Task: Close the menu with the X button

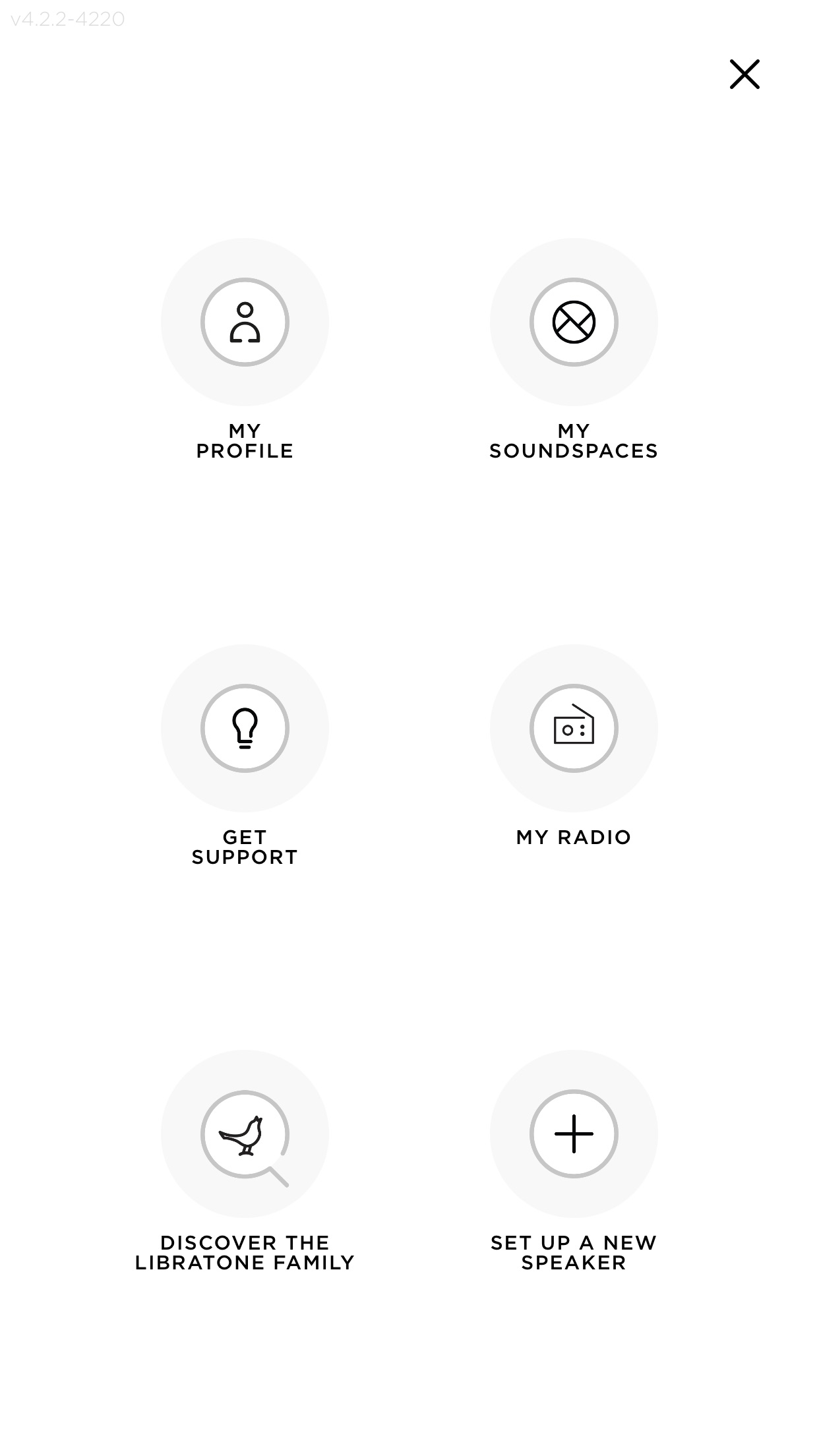Action: (x=744, y=74)
